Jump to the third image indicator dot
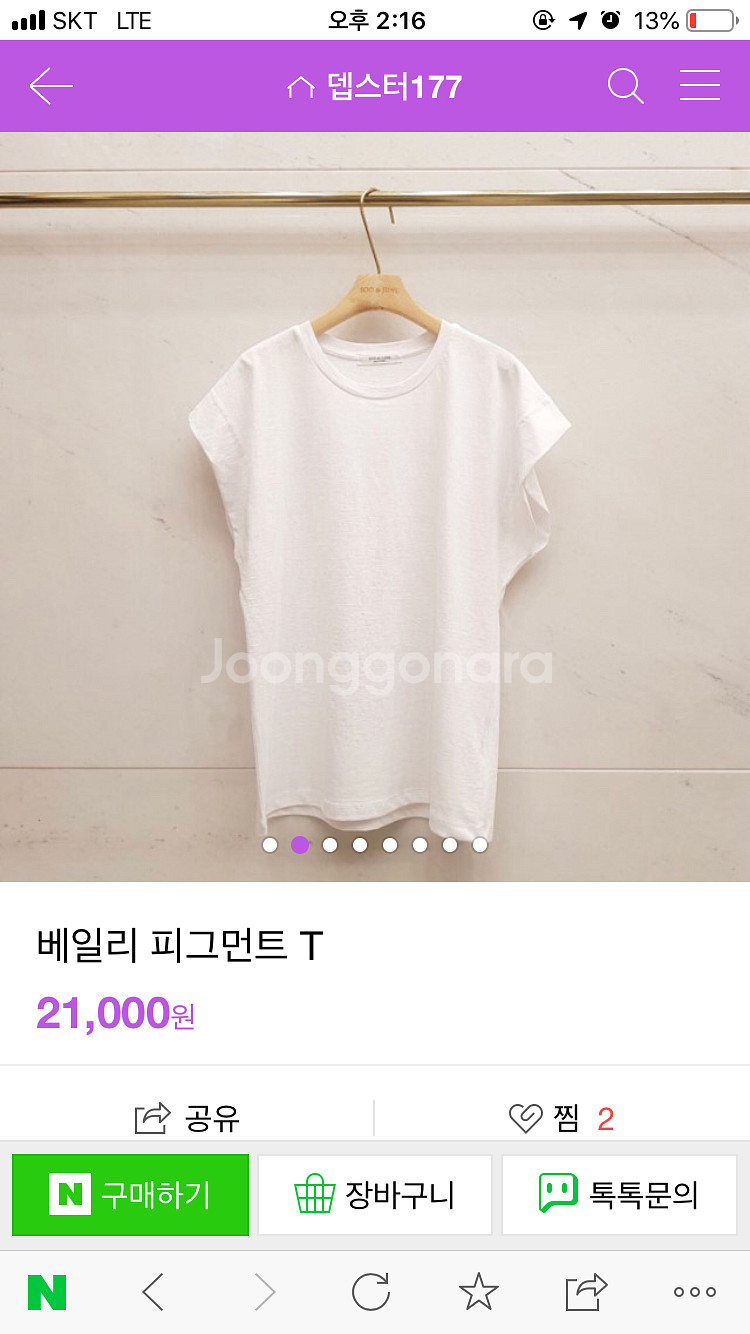Image resolution: width=750 pixels, height=1334 pixels. click(330, 845)
